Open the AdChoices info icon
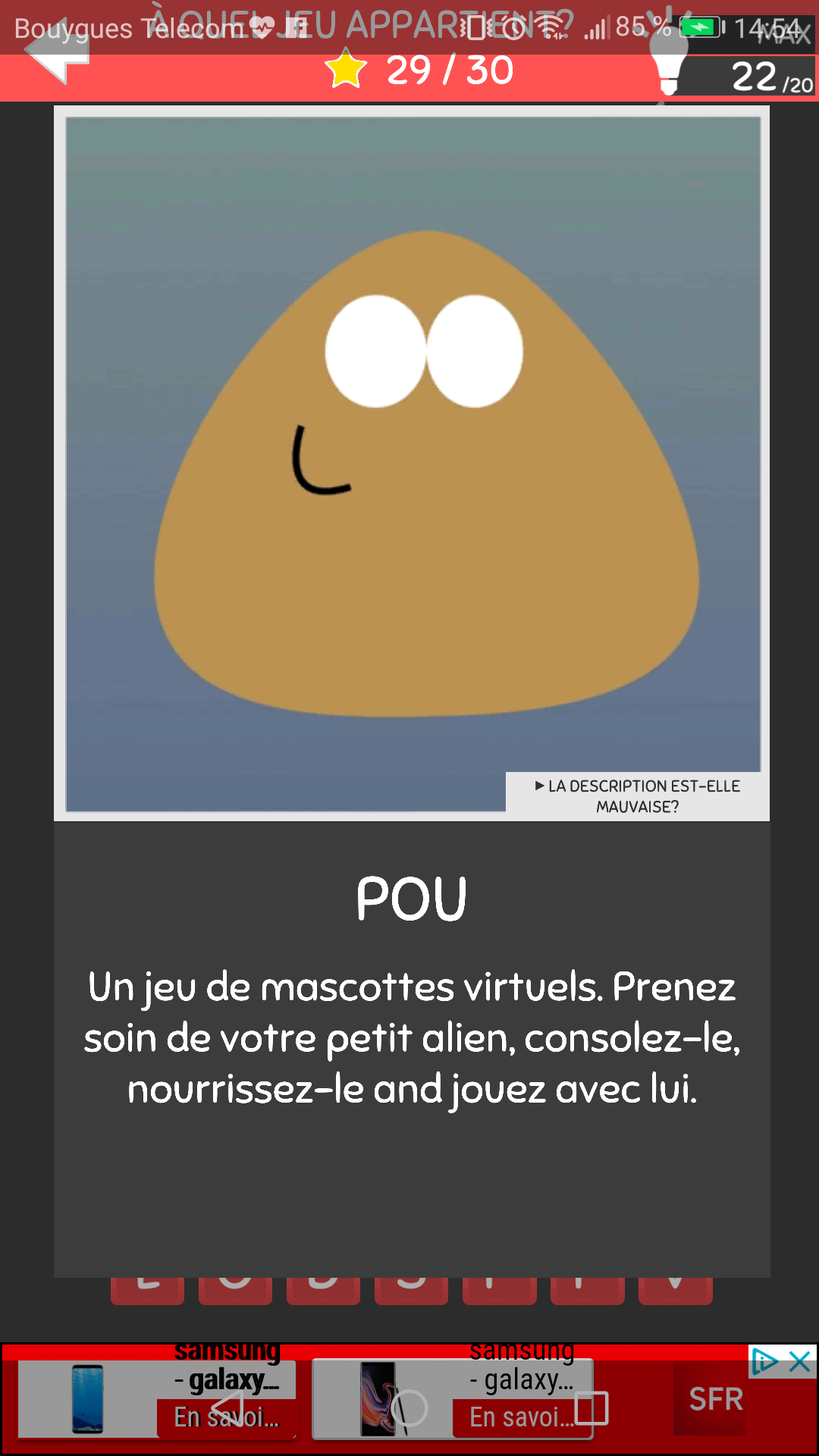 coord(764,1361)
